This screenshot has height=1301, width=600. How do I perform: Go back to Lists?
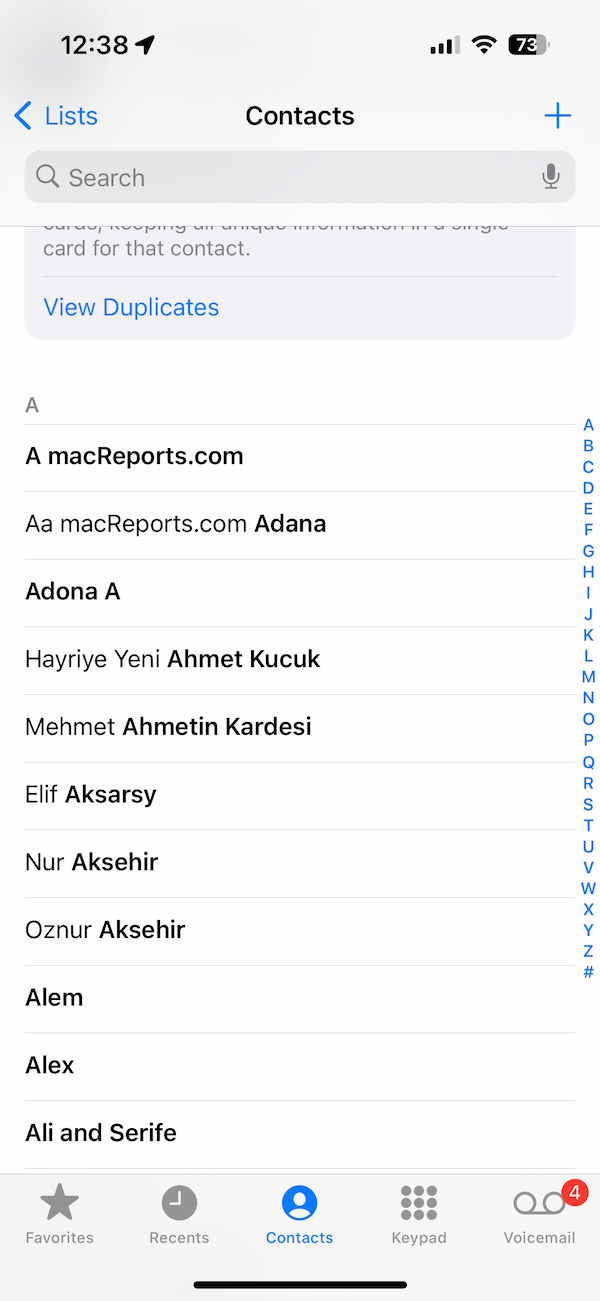56,116
